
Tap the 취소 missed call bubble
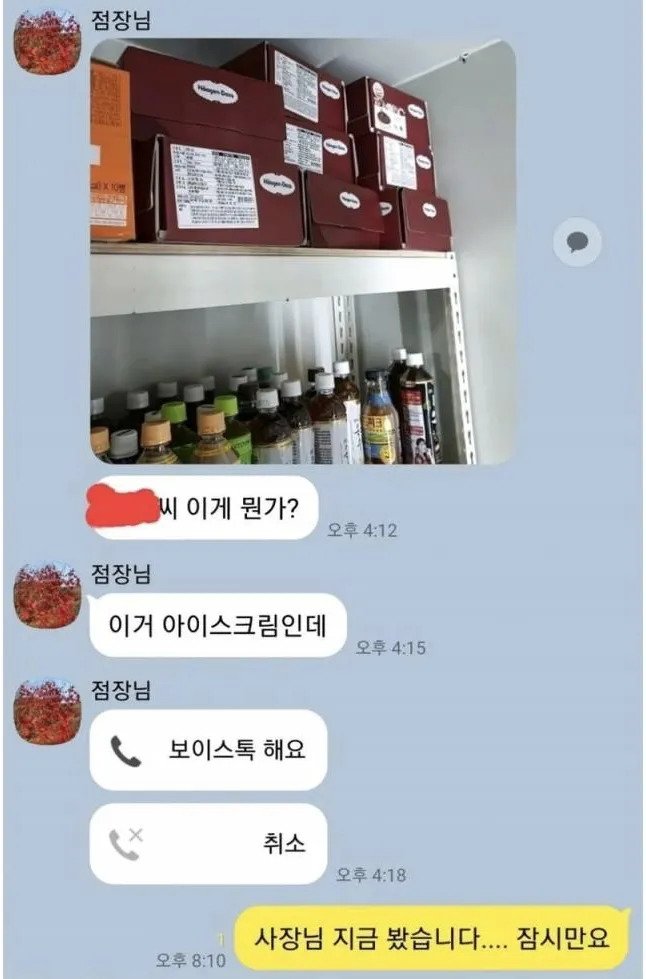point(208,844)
